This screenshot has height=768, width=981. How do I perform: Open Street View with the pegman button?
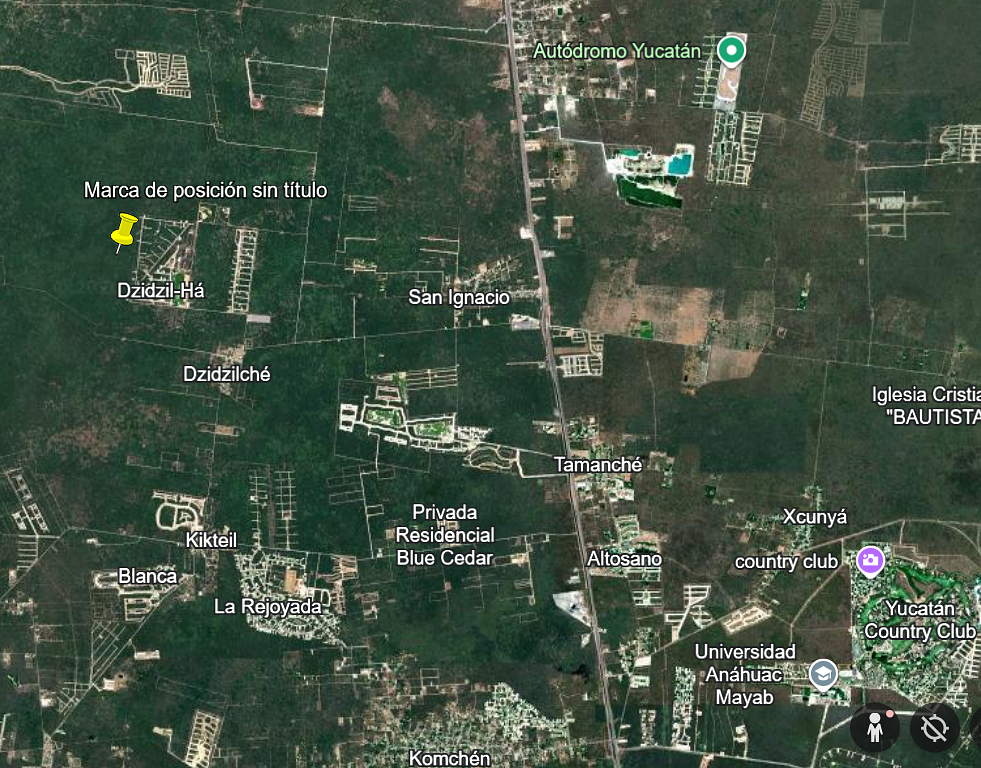(875, 728)
